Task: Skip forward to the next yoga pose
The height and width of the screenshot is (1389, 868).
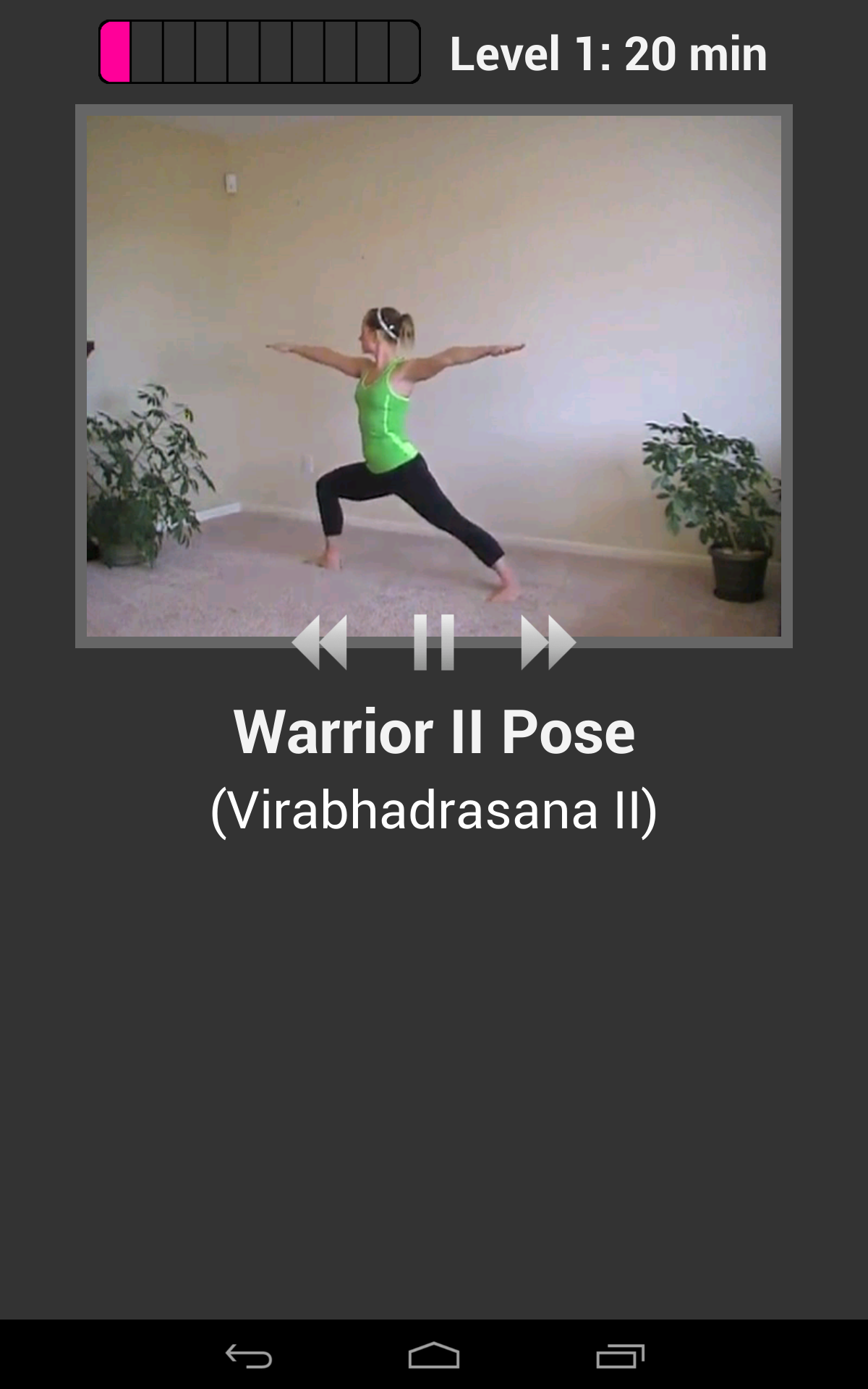Action: tap(548, 642)
